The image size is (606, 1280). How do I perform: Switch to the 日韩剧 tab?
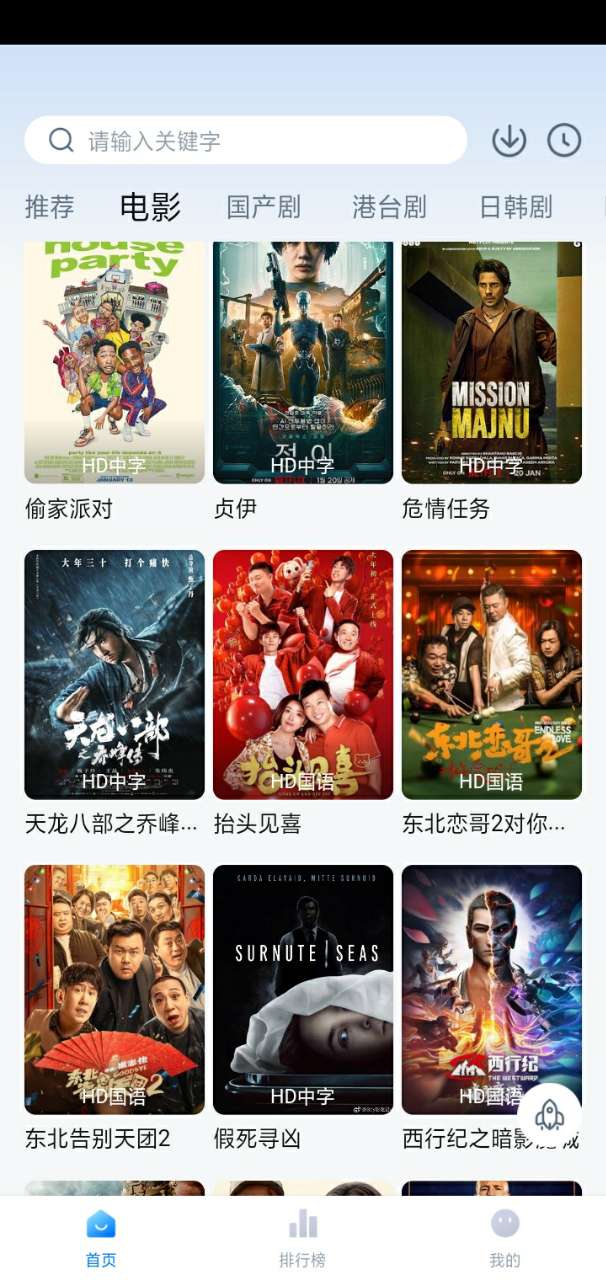(x=515, y=207)
